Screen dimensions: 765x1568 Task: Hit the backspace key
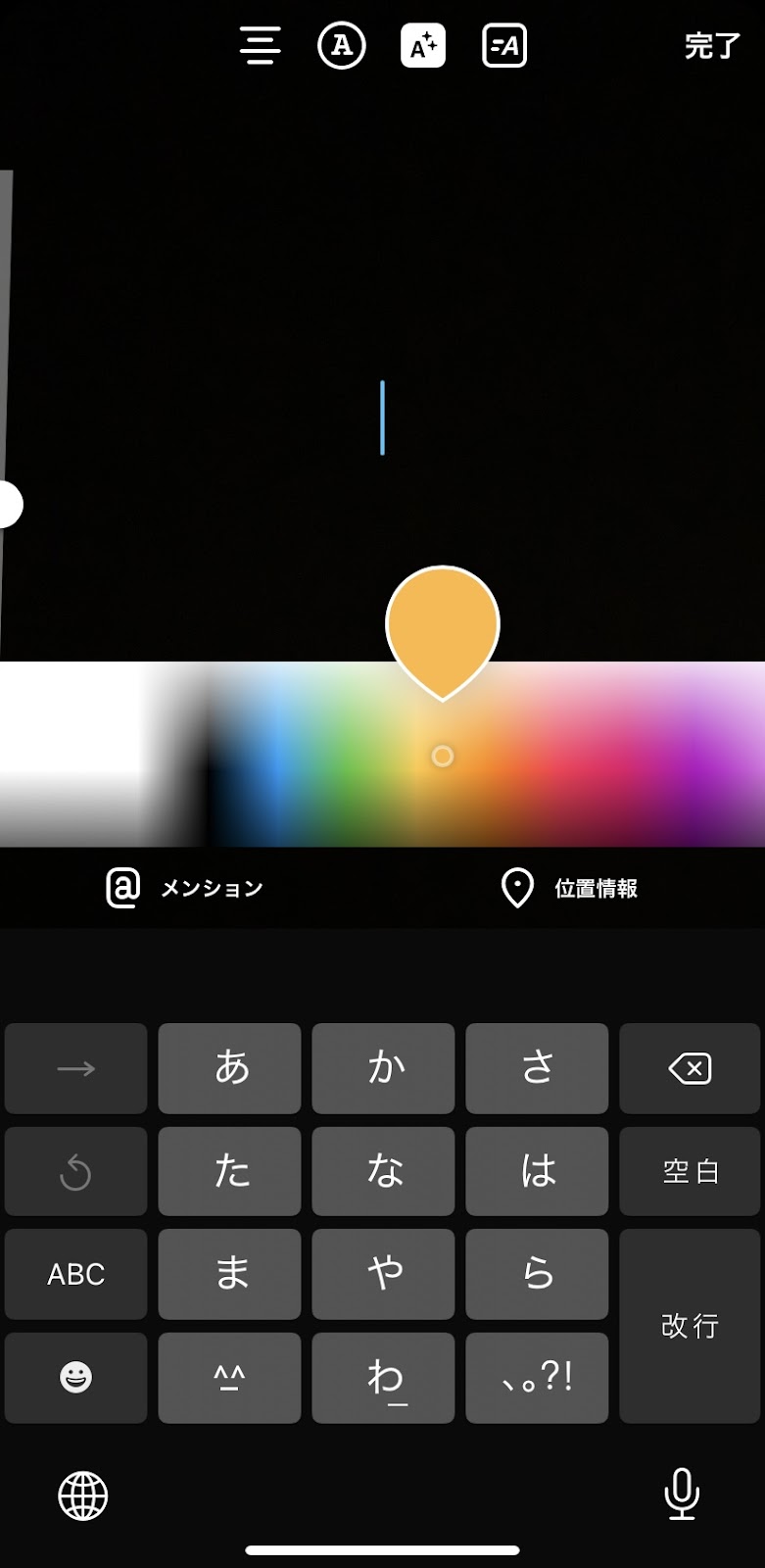point(690,1068)
